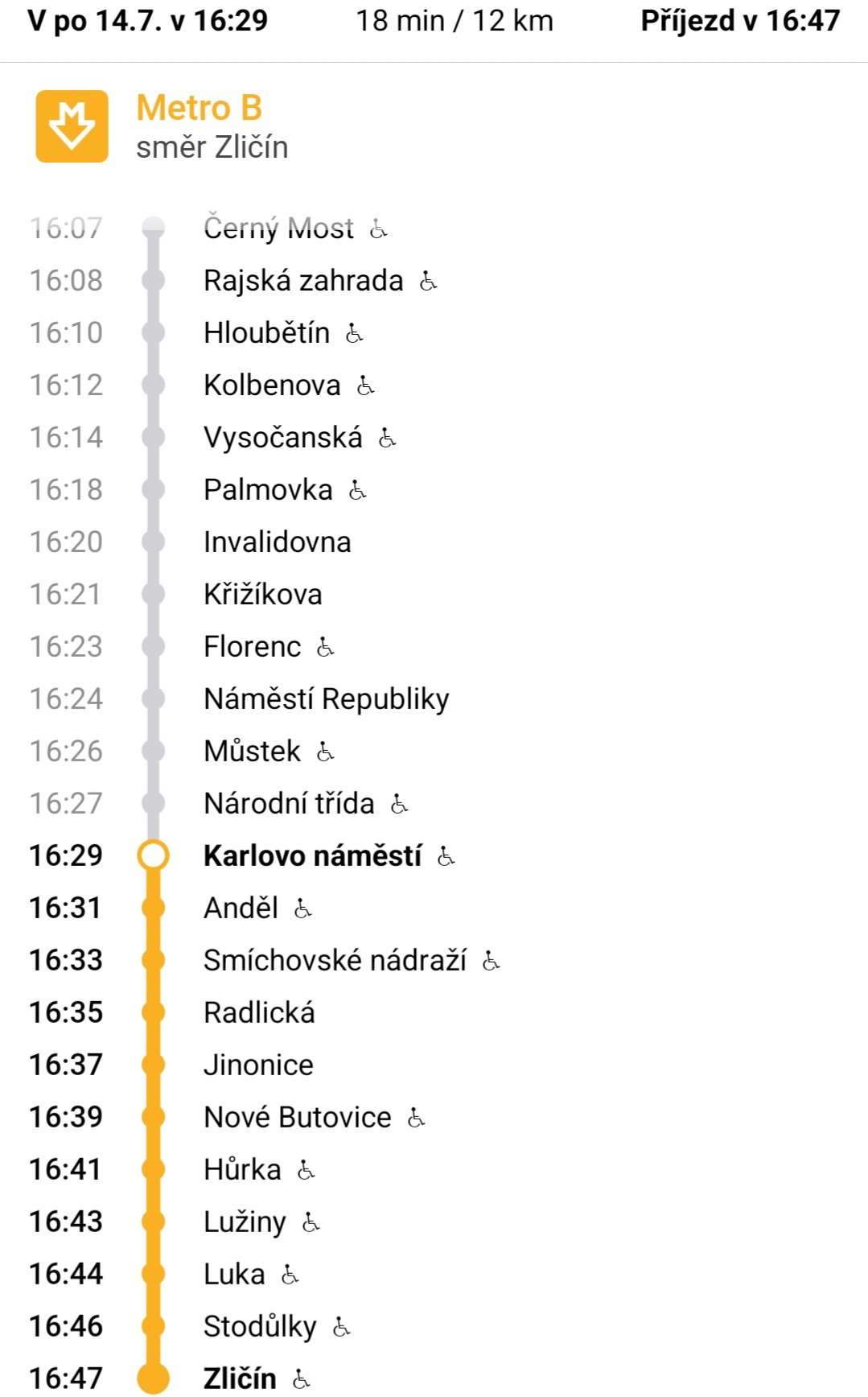Select the Nové Butovice stop
This screenshot has width=868, height=1397.
coord(434,1117)
